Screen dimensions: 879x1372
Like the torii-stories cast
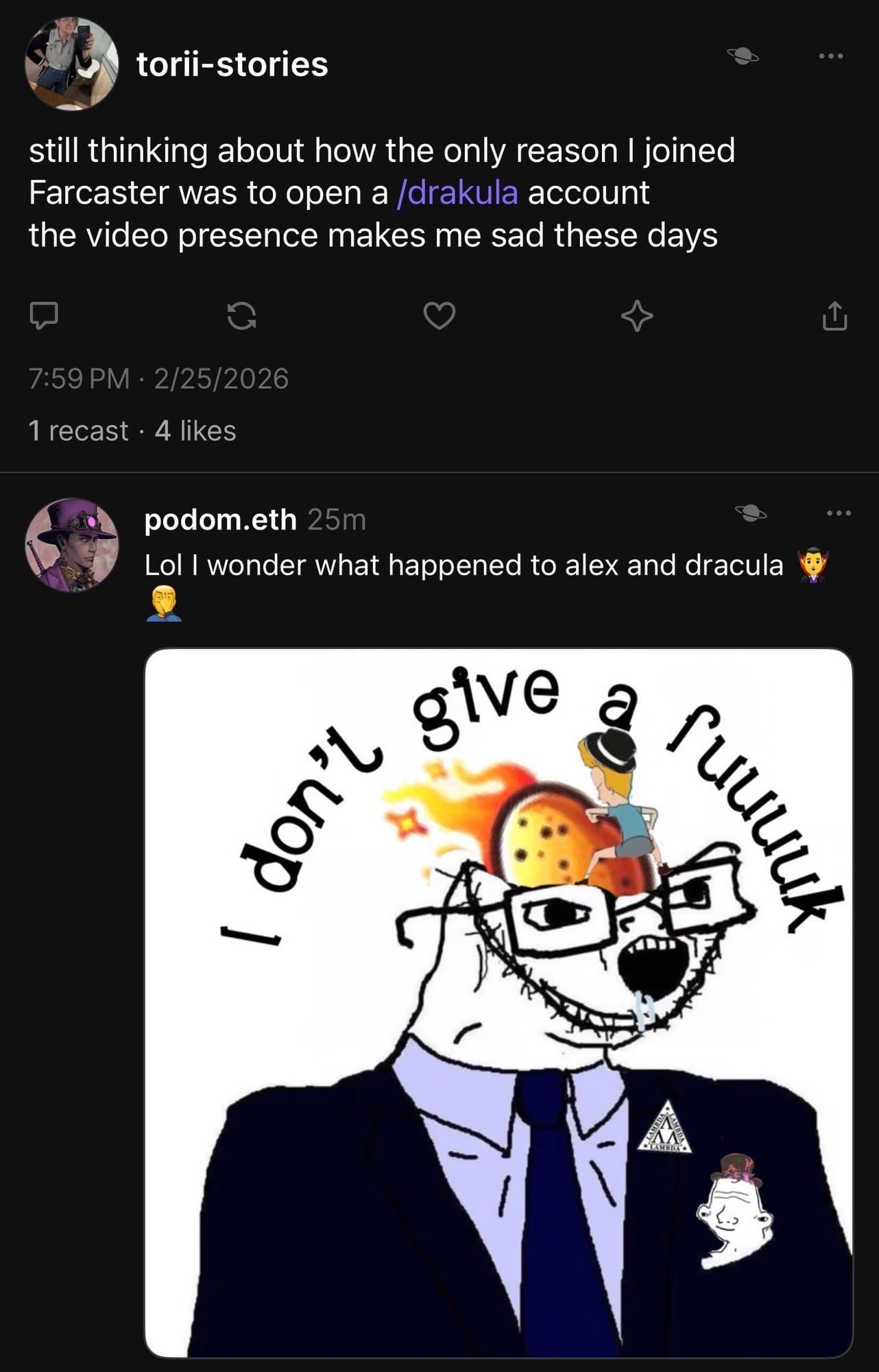coord(439,316)
